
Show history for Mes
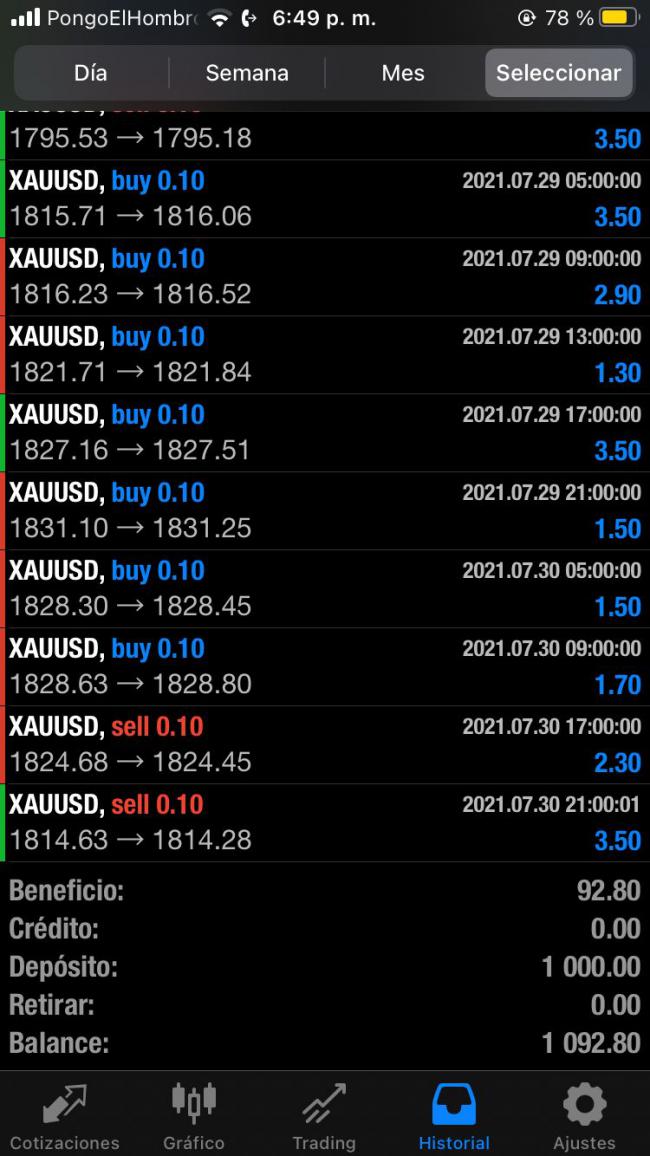(403, 73)
